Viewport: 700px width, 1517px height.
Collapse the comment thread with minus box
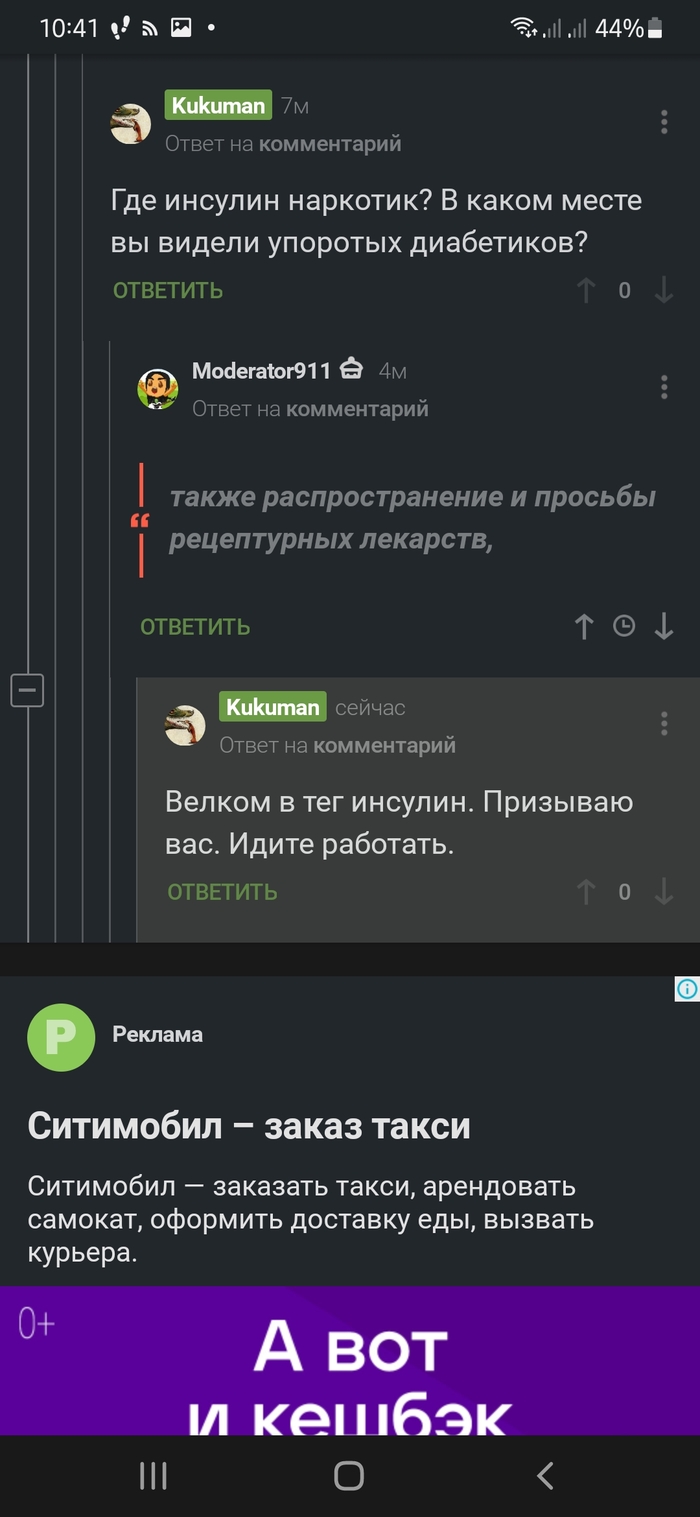coord(27,690)
